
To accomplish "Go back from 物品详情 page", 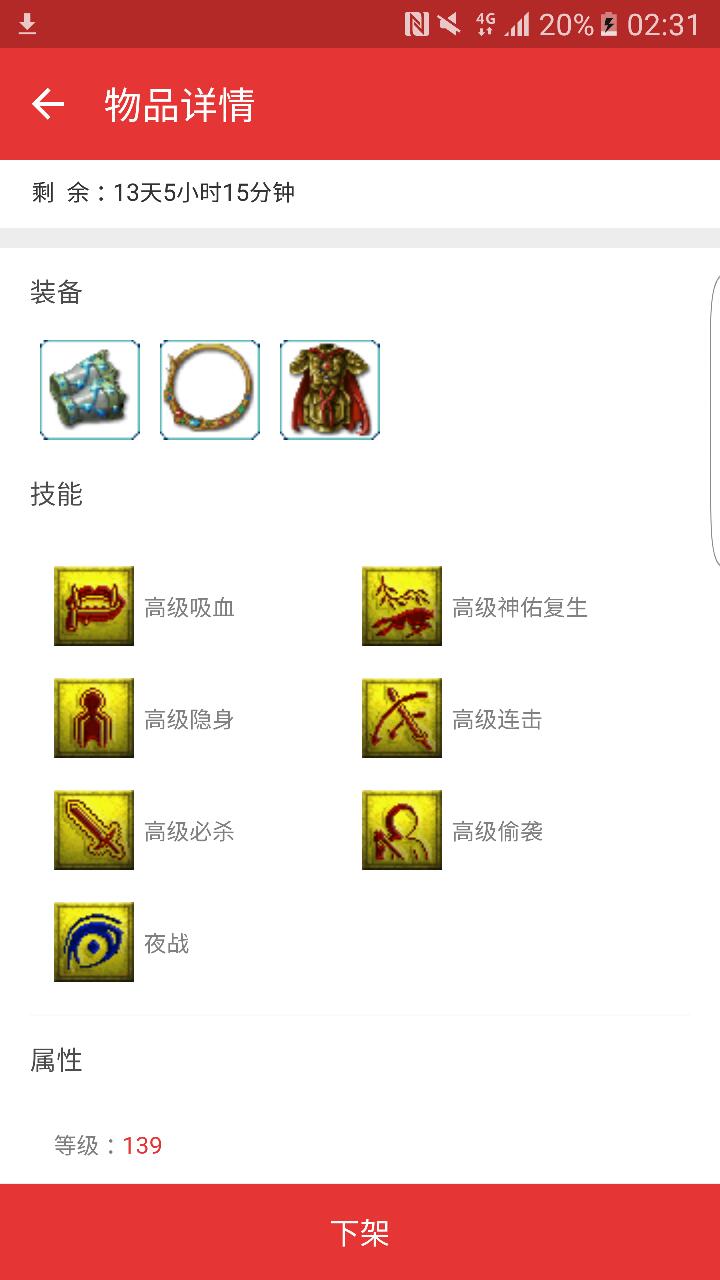I will tap(48, 104).
